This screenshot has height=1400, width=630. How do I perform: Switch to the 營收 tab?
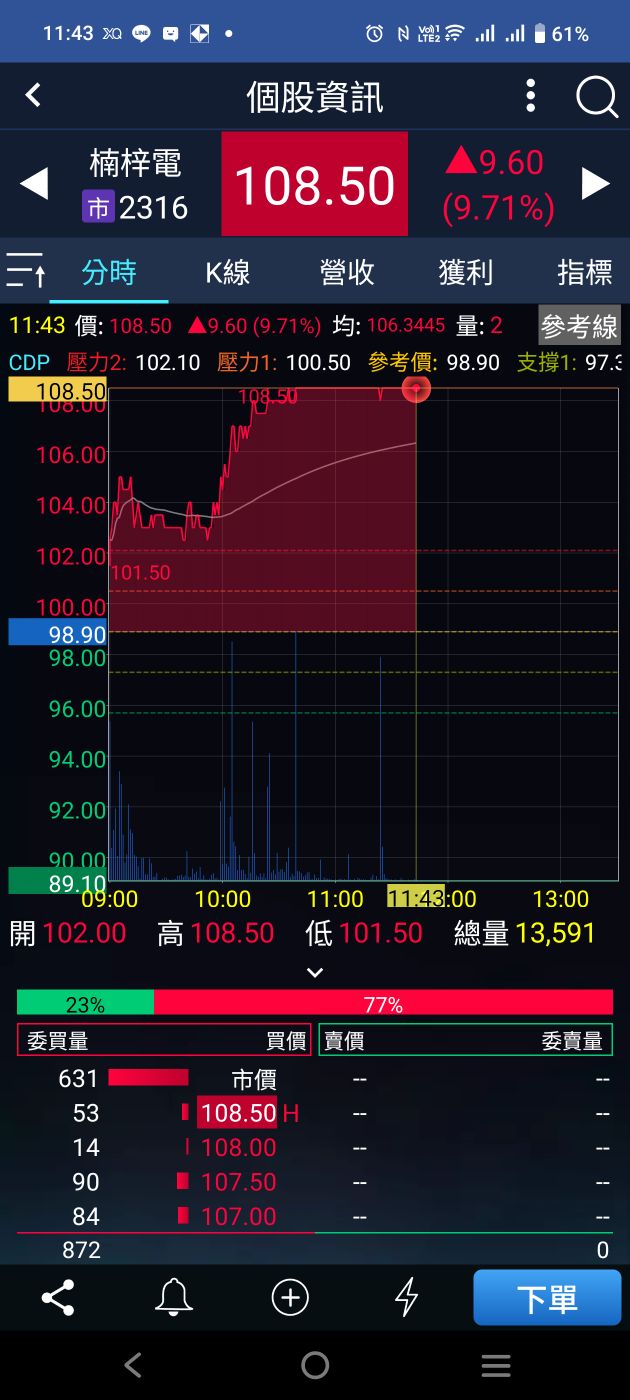[x=347, y=272]
